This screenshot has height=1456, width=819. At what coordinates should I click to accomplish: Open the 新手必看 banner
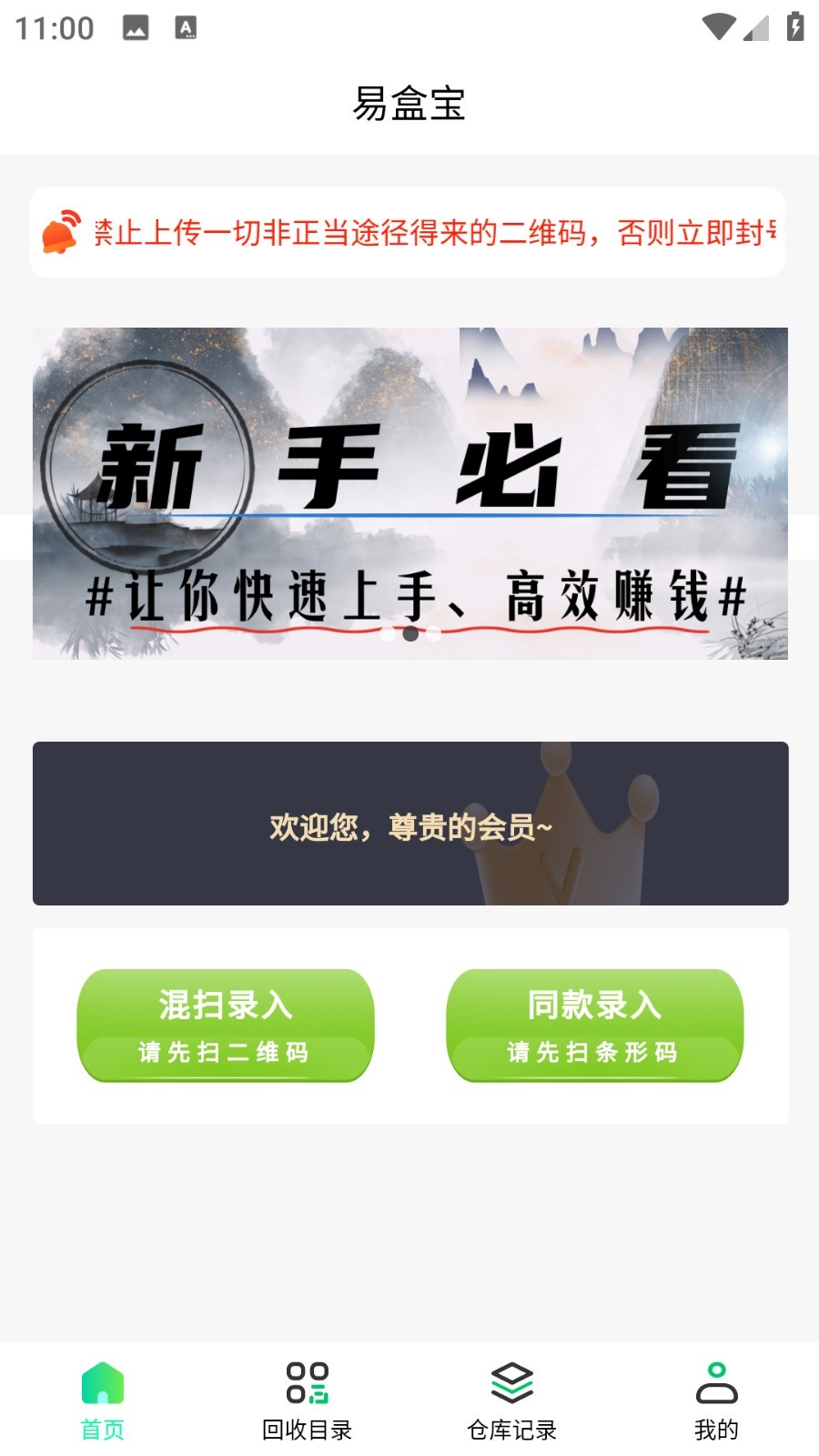pyautogui.click(x=409, y=493)
